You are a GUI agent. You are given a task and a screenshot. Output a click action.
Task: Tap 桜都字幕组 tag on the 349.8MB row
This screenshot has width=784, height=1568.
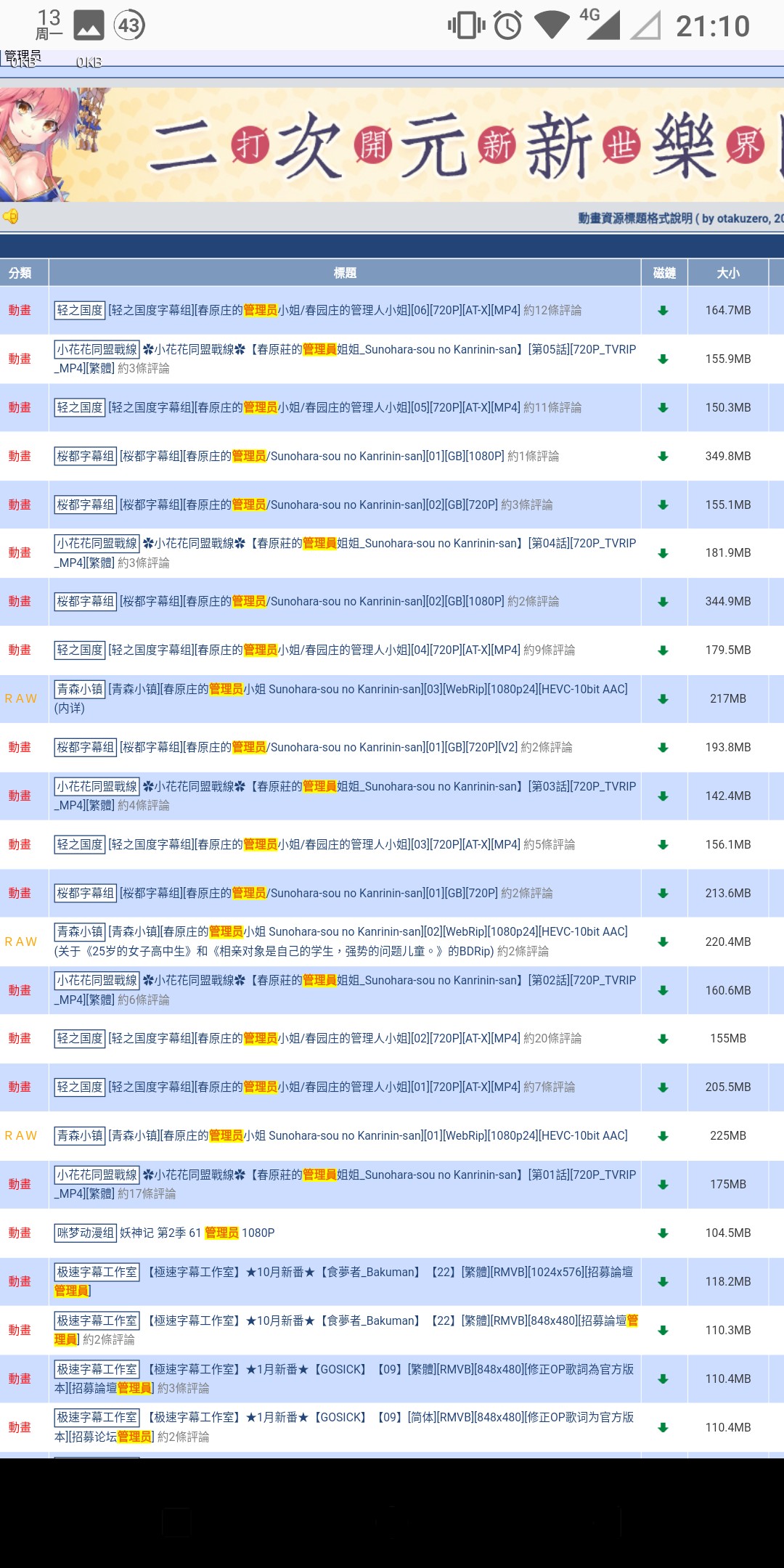[x=86, y=457]
